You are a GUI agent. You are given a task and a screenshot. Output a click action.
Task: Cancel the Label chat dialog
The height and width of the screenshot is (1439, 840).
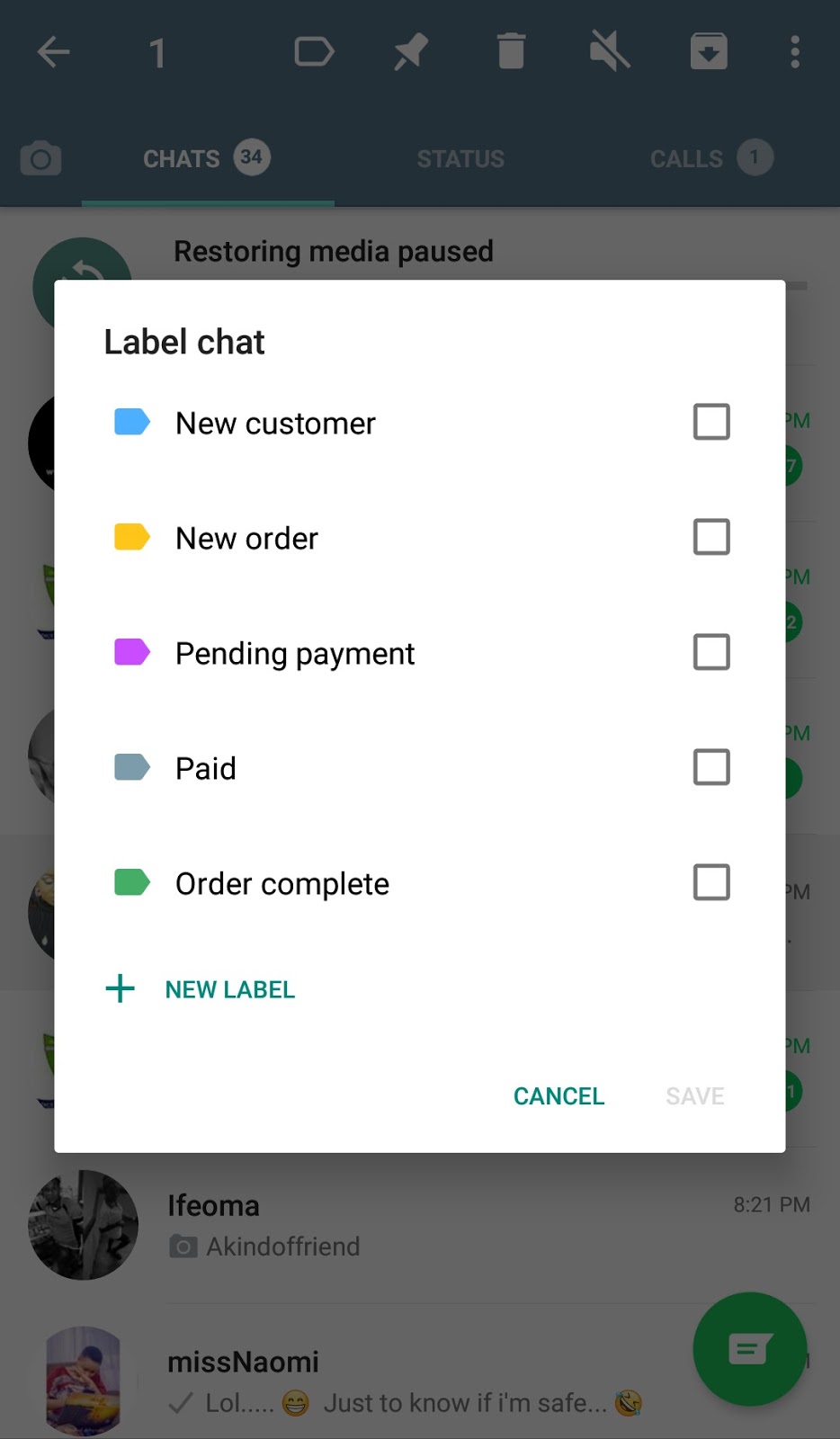(559, 1095)
